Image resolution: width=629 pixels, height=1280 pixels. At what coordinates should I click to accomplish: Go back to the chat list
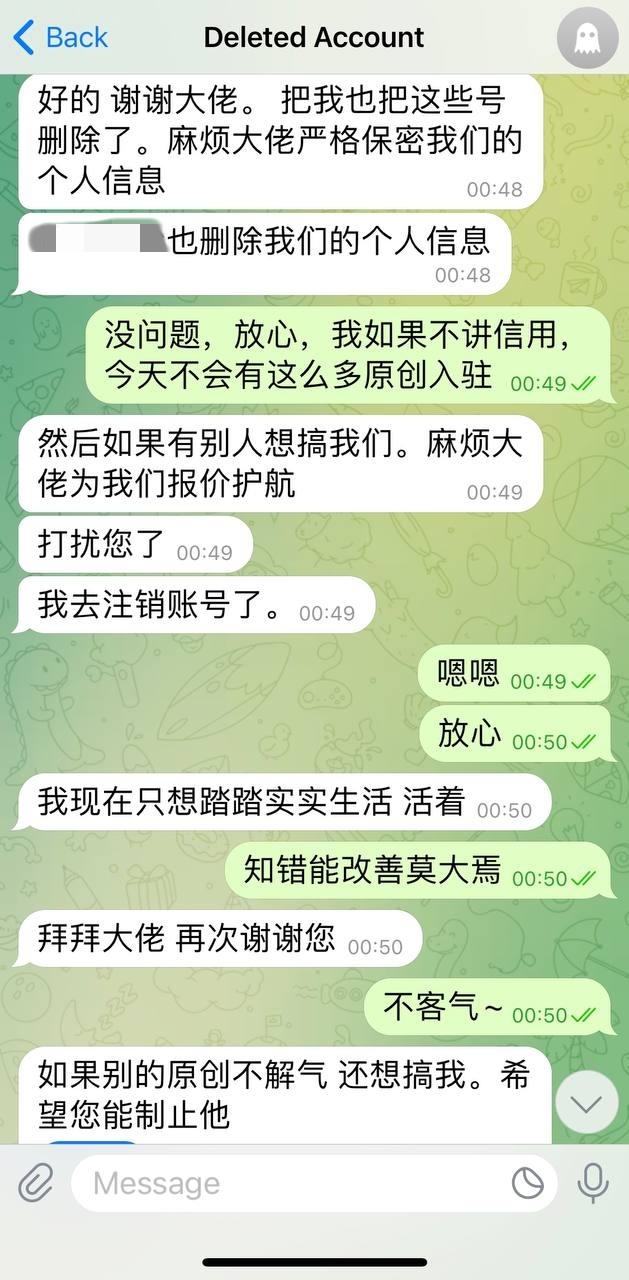60,38
